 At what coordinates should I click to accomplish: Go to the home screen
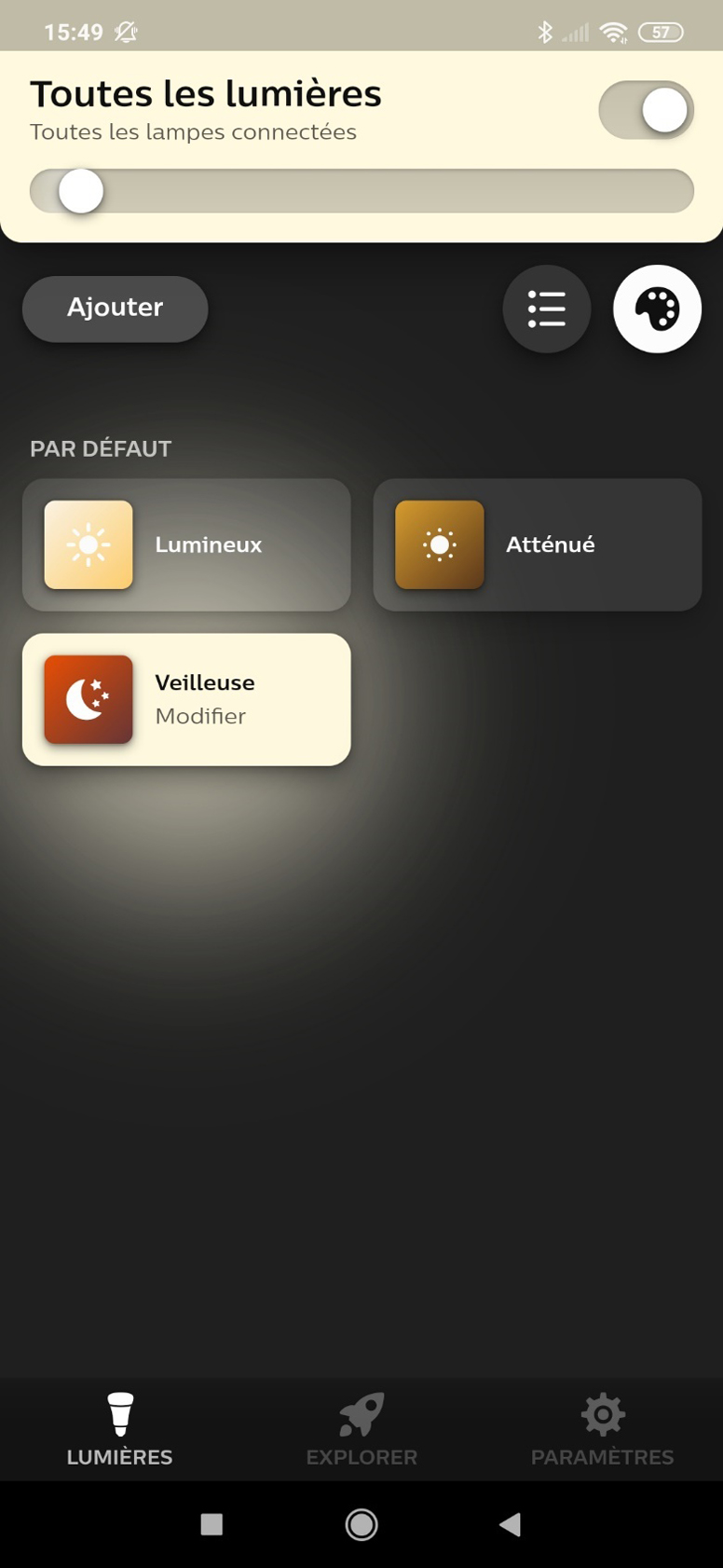pos(361,1524)
